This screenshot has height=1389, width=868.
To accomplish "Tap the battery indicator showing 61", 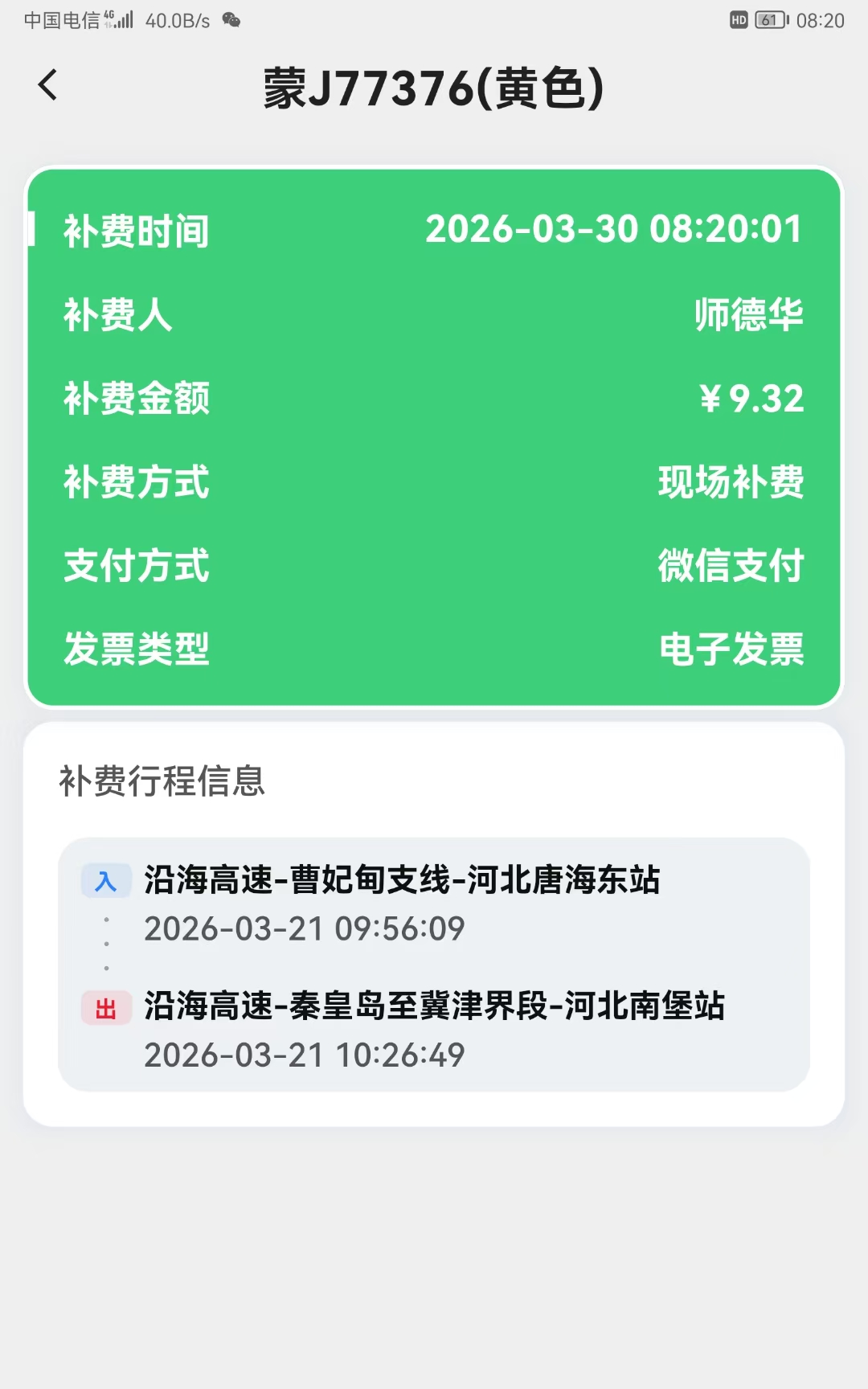I will pyautogui.click(x=769, y=20).
